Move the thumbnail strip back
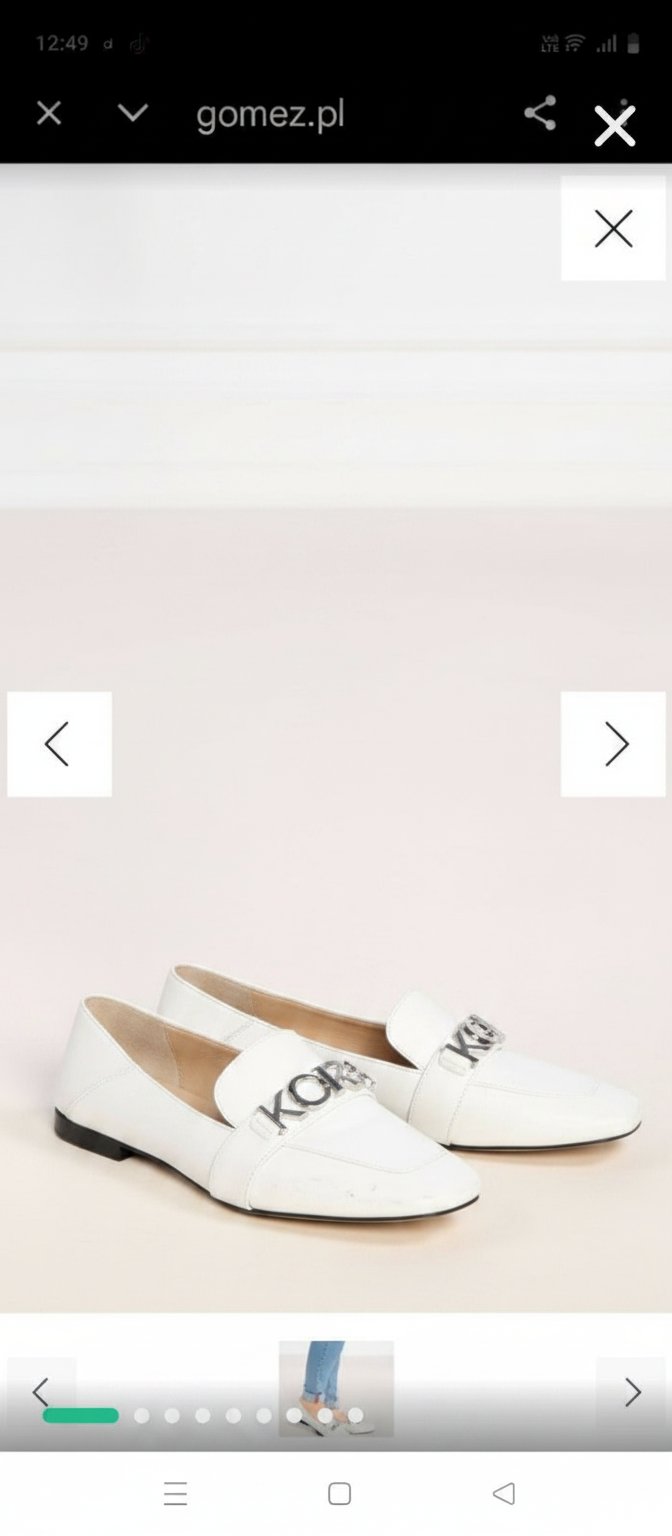The height and width of the screenshot is (1536, 672). (x=41, y=1392)
